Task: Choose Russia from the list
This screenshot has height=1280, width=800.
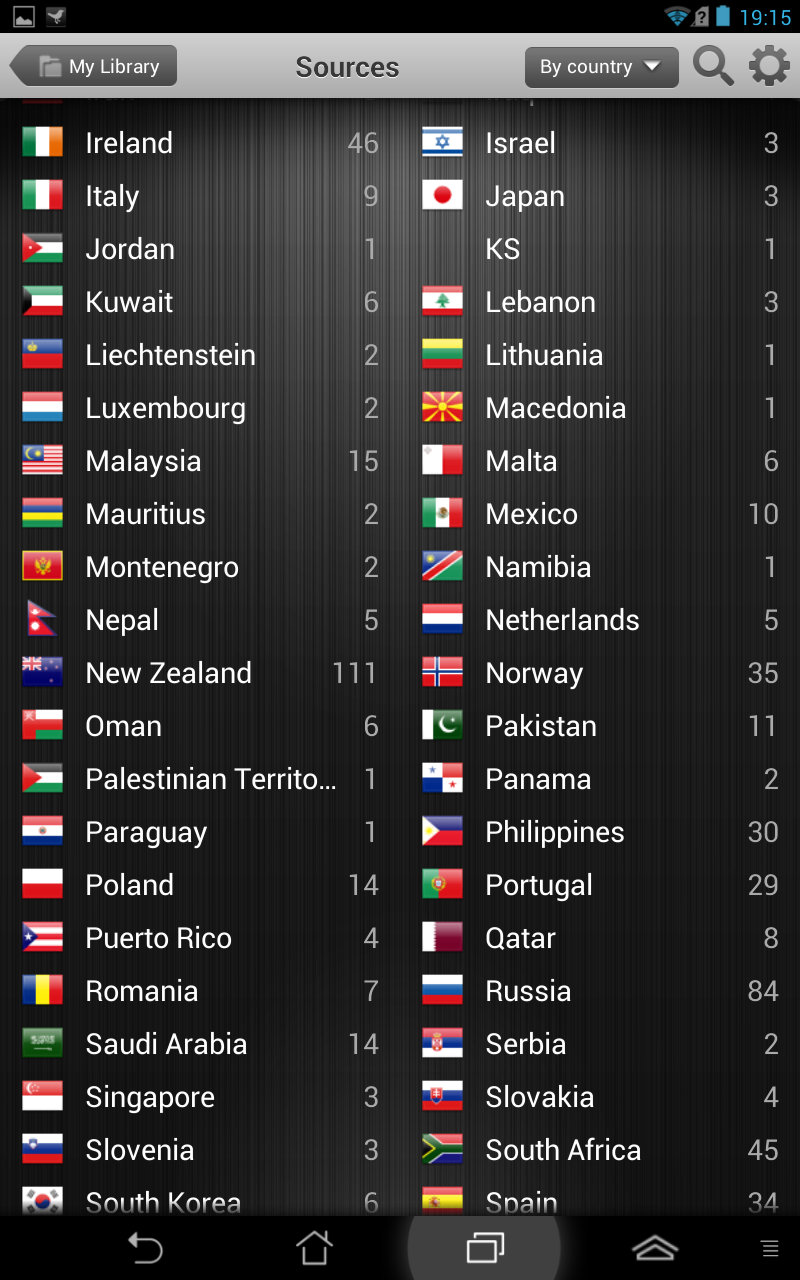Action: point(600,991)
